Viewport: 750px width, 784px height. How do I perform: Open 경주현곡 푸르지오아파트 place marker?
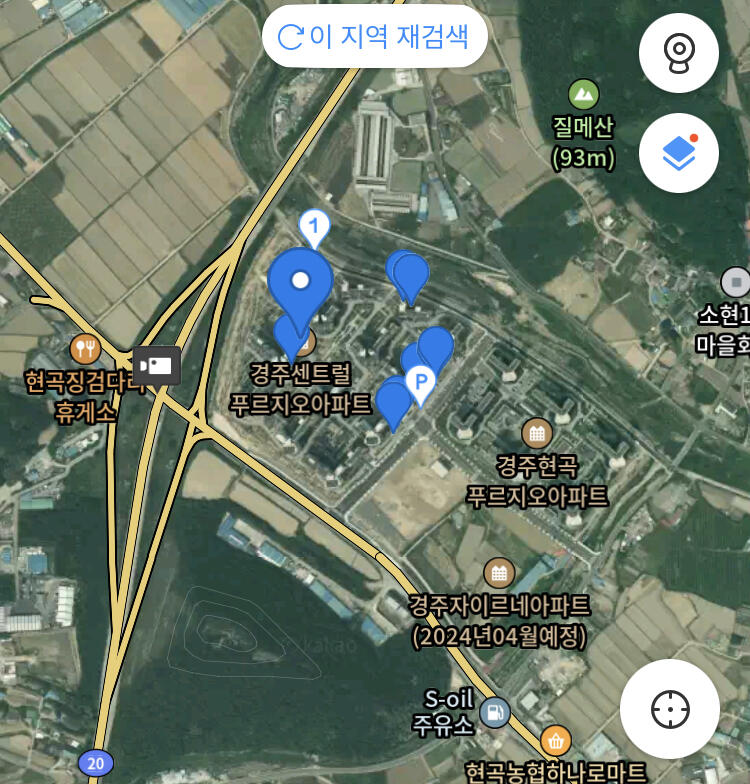click(537, 433)
